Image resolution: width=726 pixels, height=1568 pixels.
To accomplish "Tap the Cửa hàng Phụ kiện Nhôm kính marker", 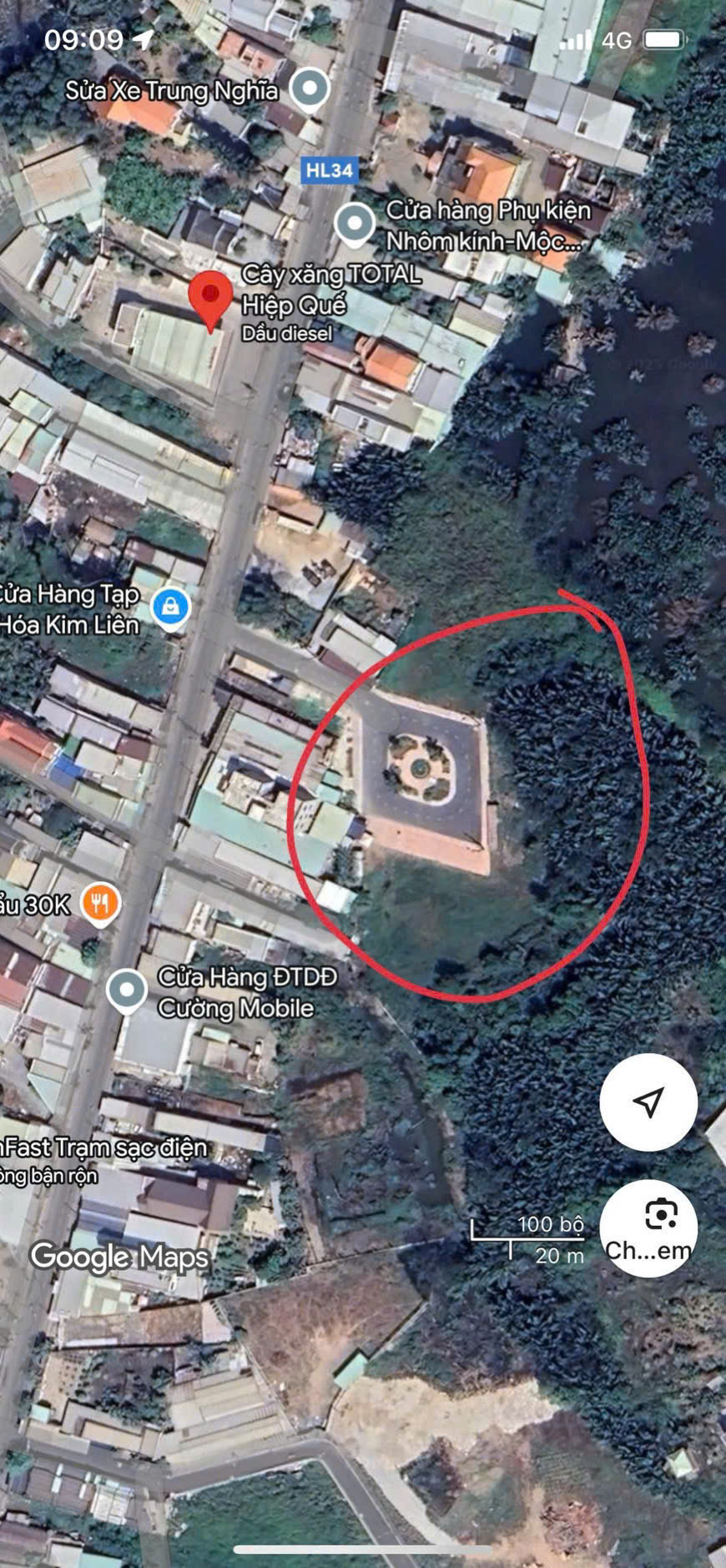I will [x=355, y=224].
